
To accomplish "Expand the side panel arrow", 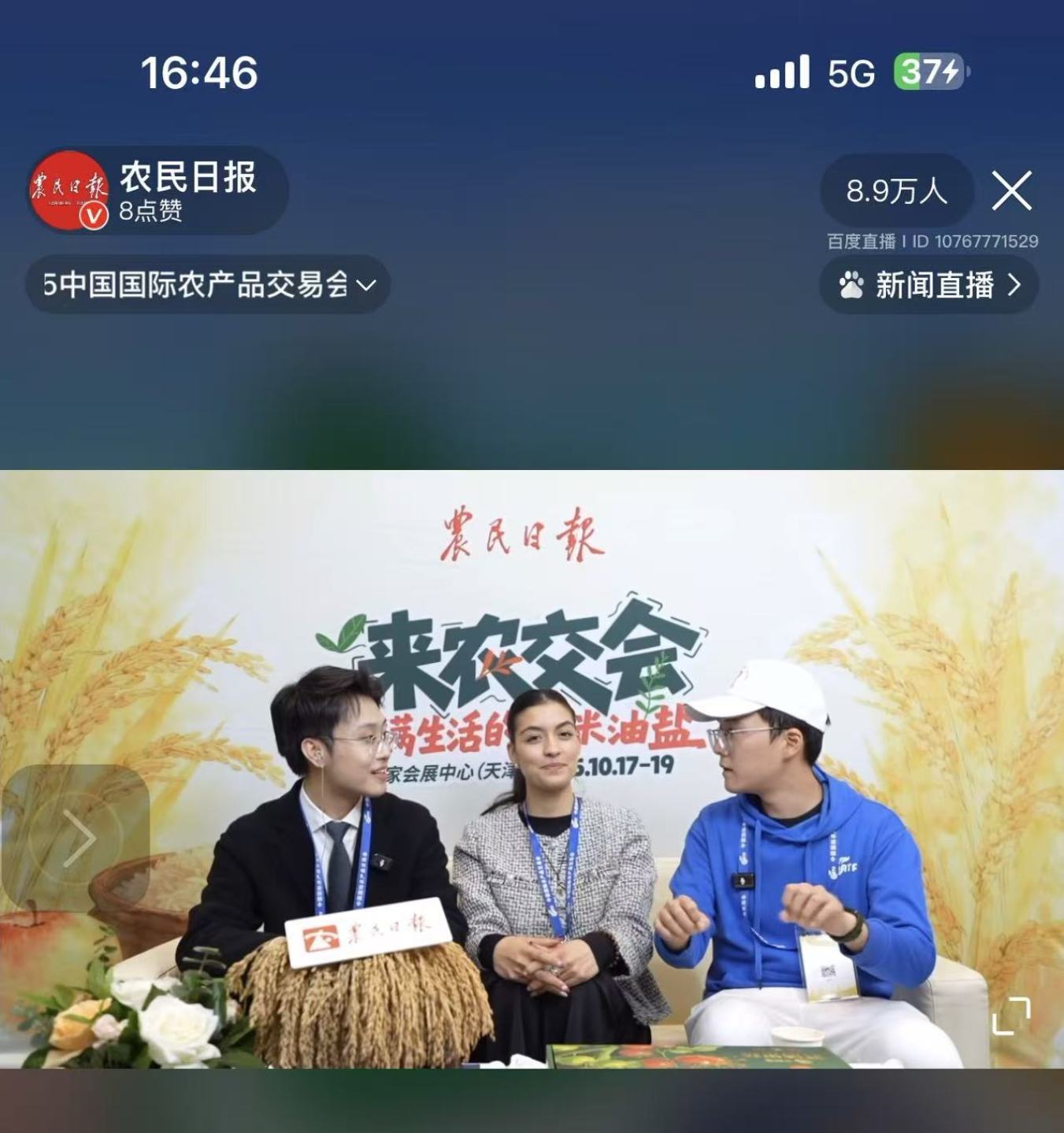I will point(77,838).
